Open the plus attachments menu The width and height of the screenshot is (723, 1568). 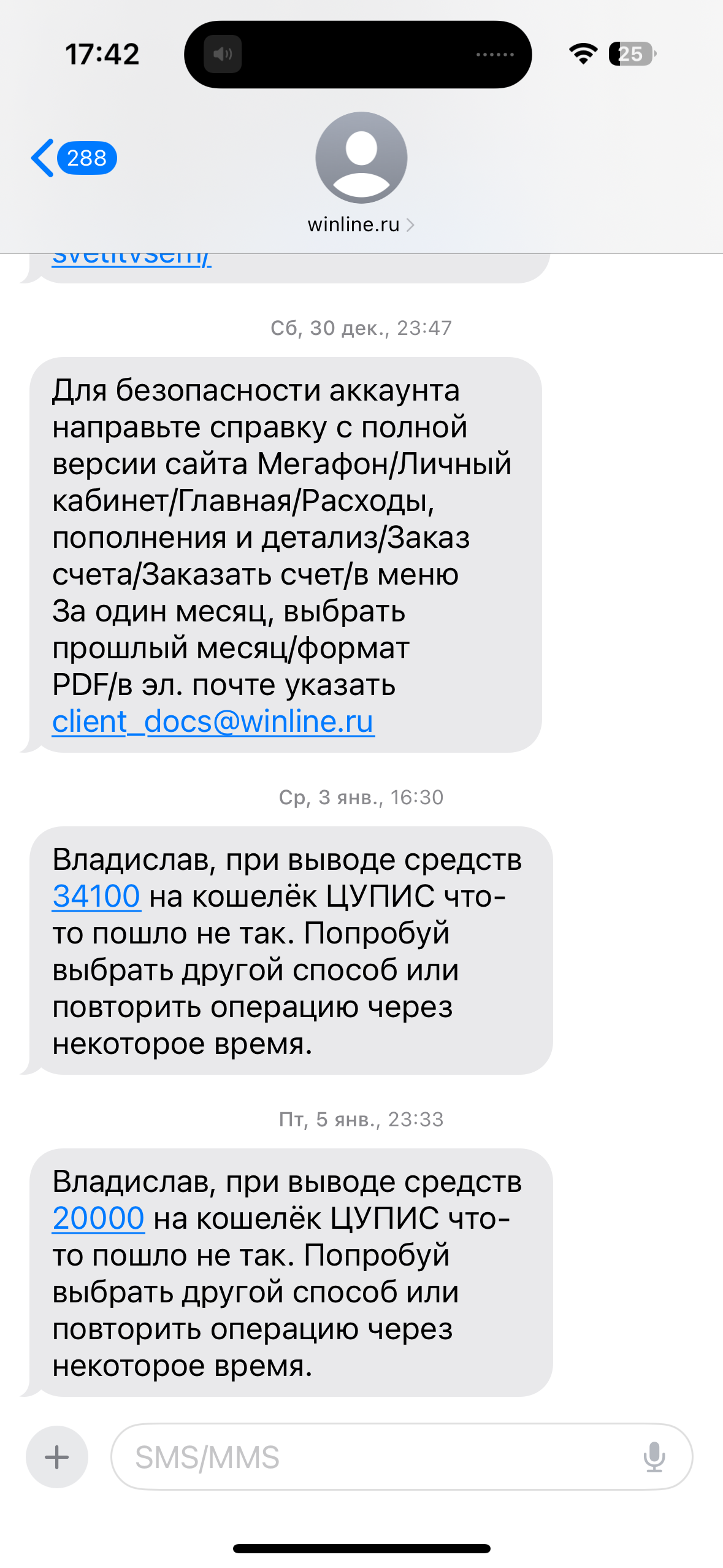point(57,1457)
